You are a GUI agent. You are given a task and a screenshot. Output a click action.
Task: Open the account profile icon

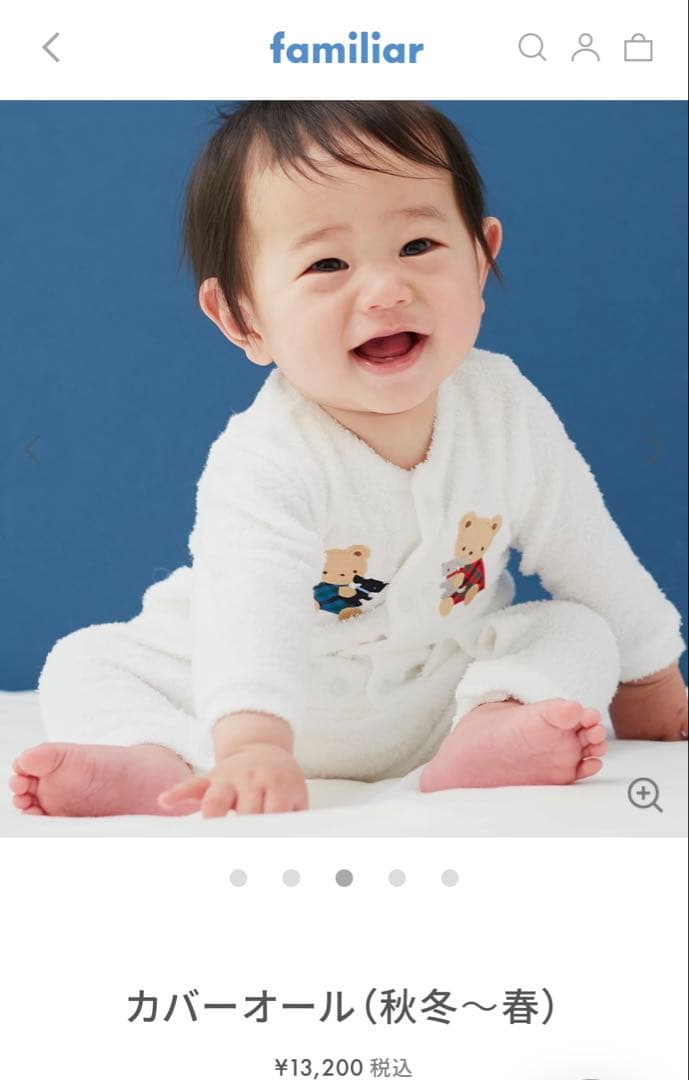pos(585,47)
